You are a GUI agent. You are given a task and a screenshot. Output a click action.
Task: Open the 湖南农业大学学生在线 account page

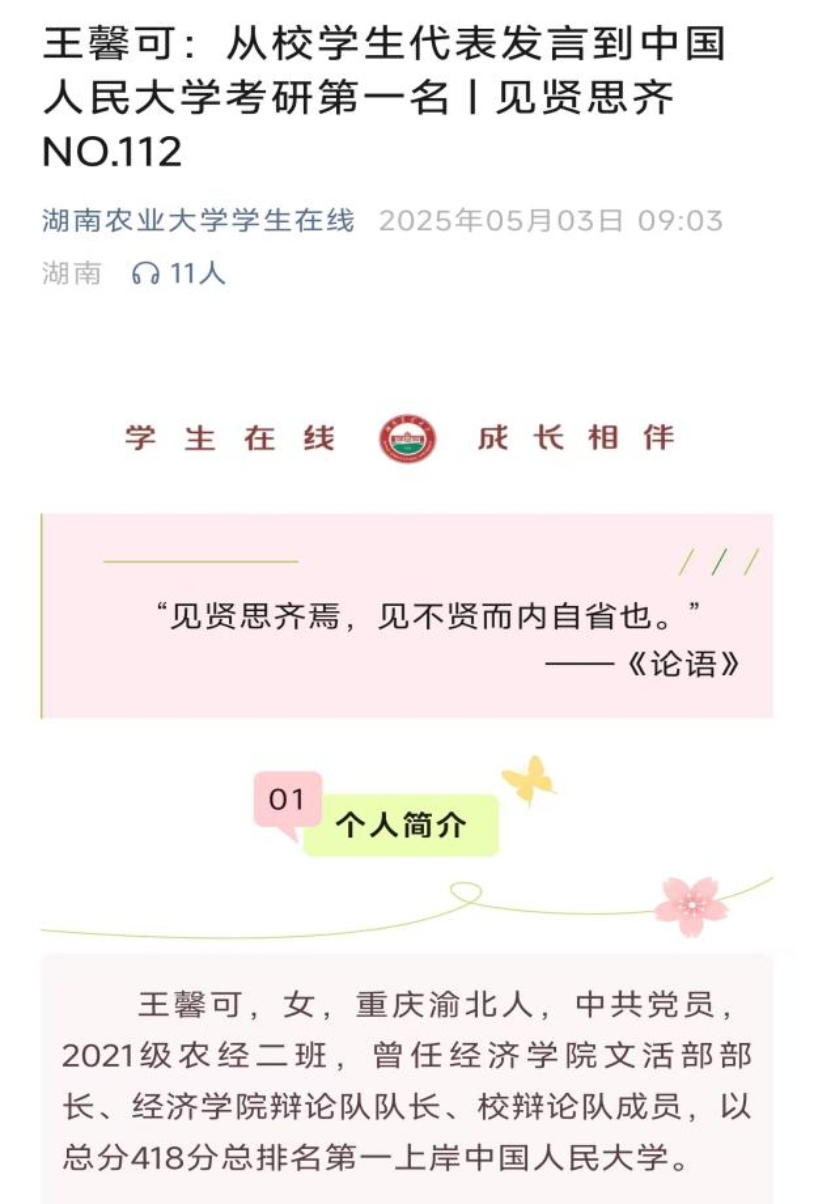click(x=198, y=220)
